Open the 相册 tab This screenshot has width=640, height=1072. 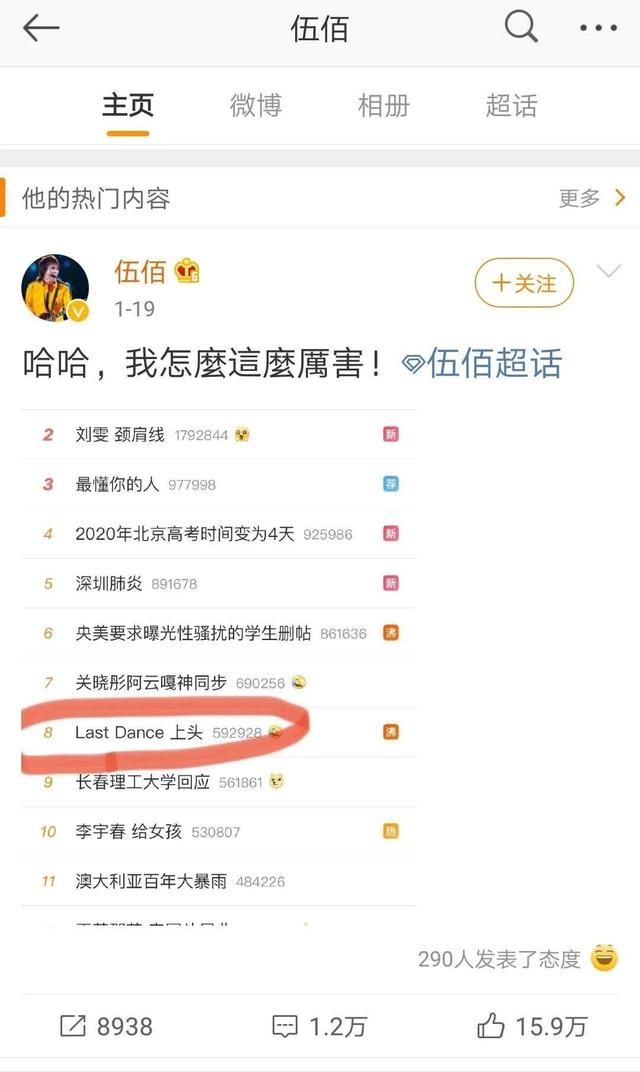pos(384,105)
